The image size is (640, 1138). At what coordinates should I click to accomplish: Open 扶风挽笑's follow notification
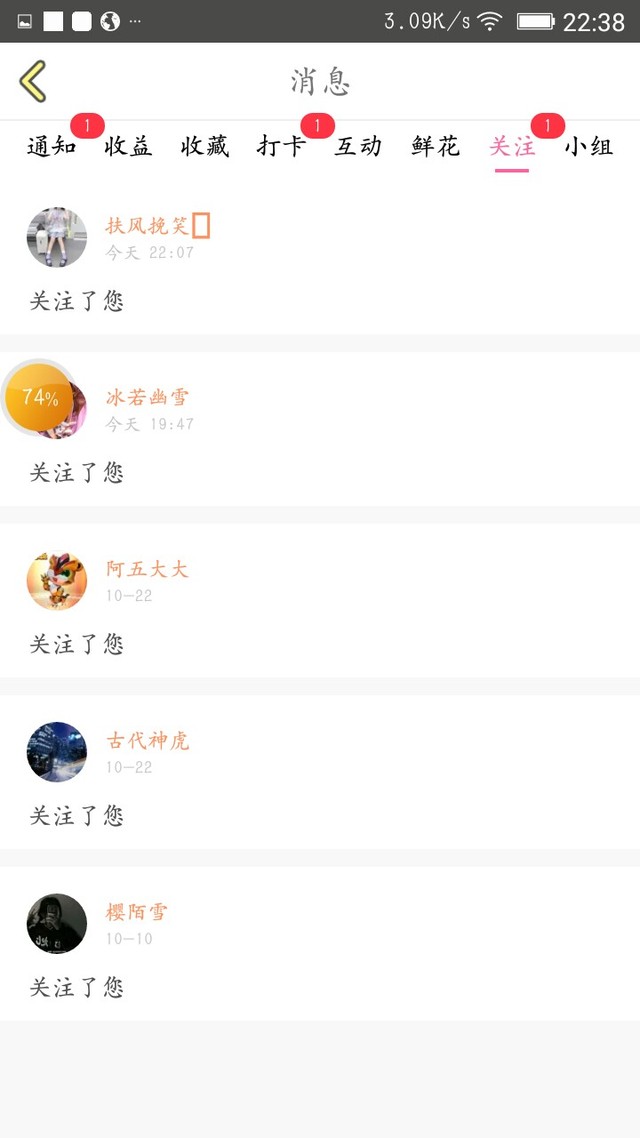click(320, 260)
